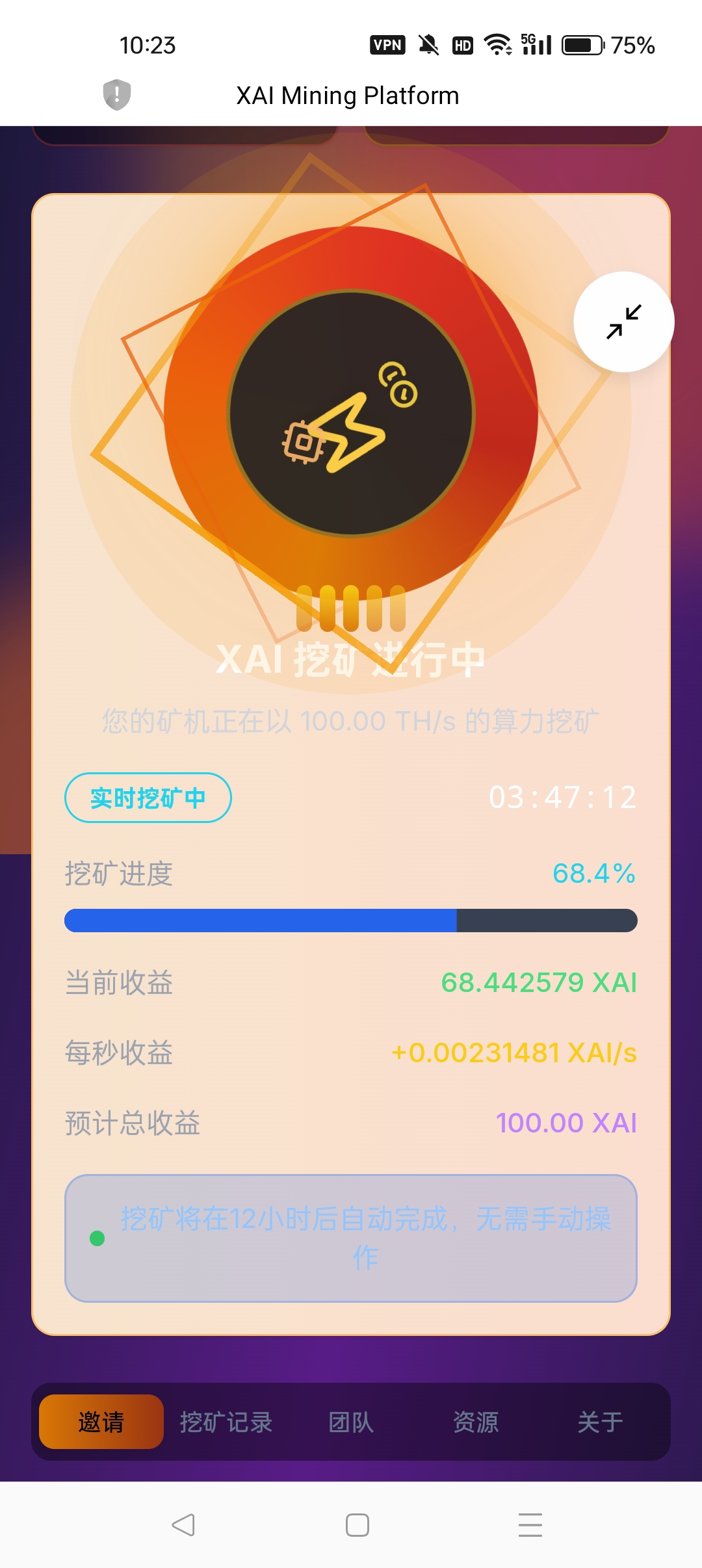The width and height of the screenshot is (702, 1568).
Task: View the 关于 tab
Action: coord(600,1422)
